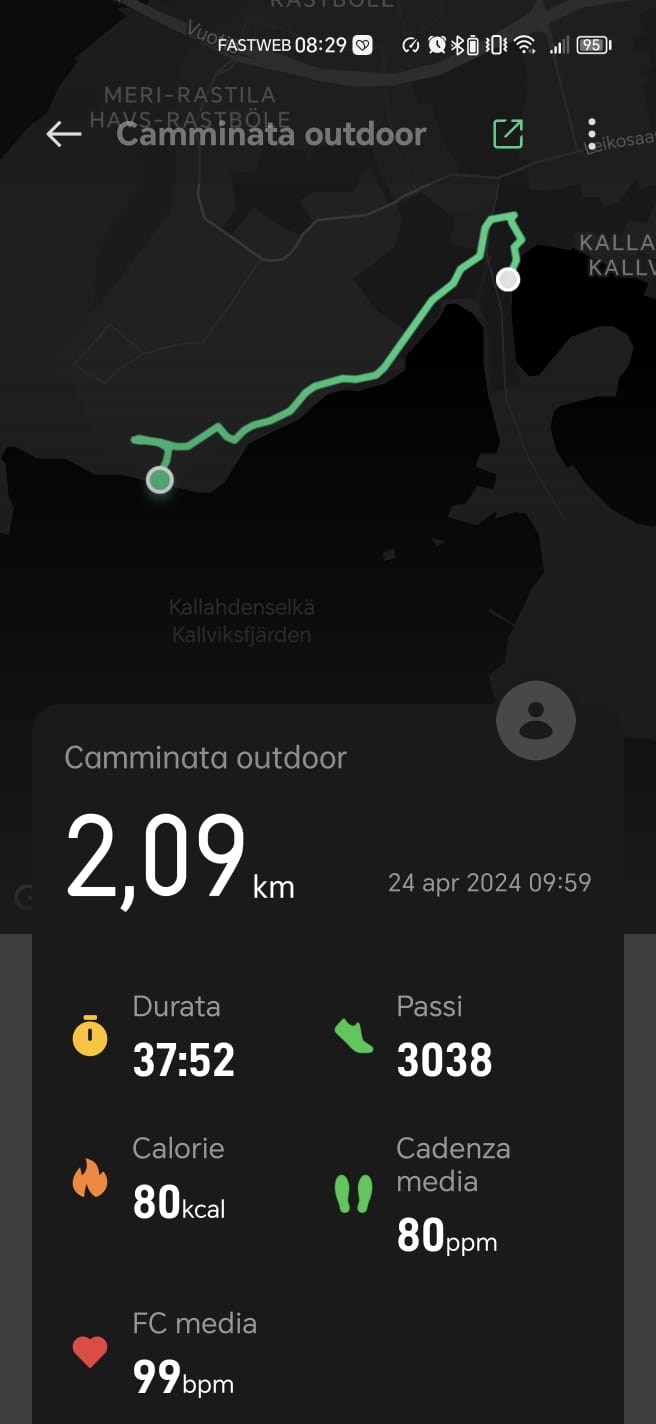Go back from Camminata outdoor
The height and width of the screenshot is (1424, 656).
click(x=63, y=134)
